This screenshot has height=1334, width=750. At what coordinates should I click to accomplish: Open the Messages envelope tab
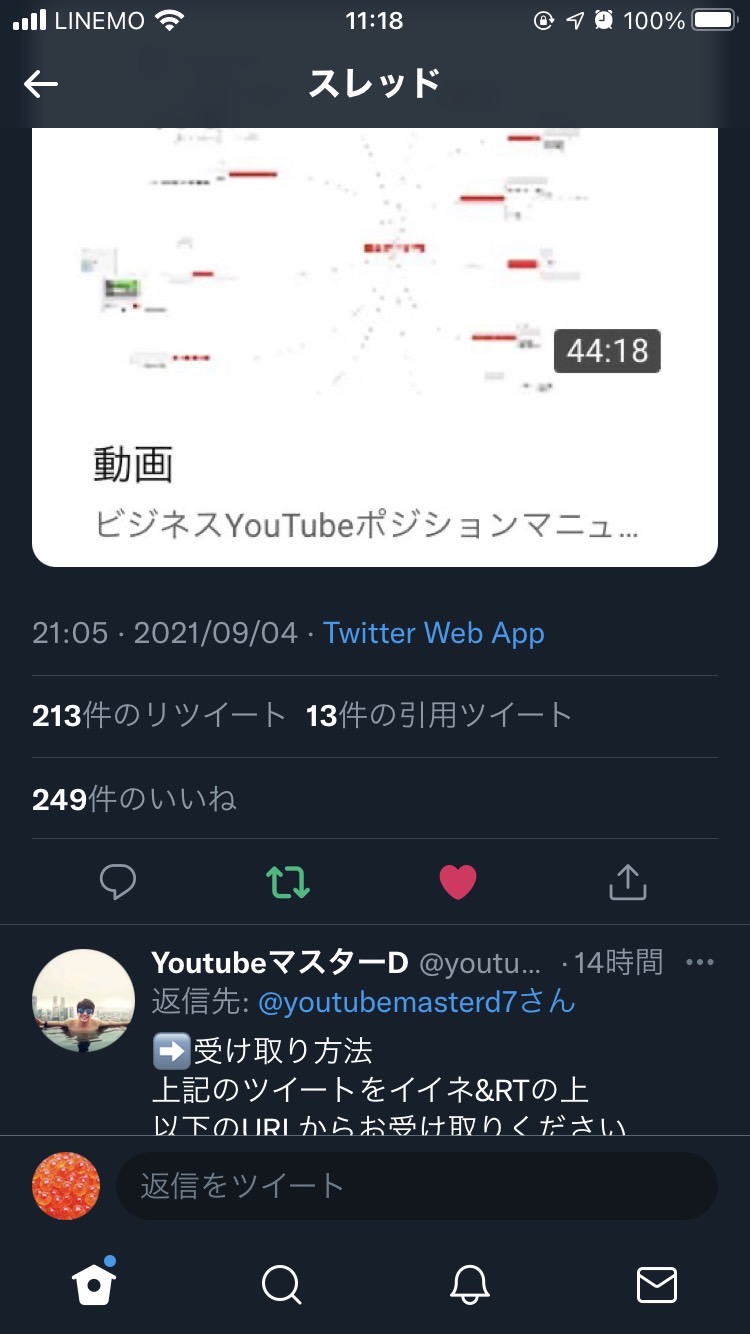pos(657,1284)
